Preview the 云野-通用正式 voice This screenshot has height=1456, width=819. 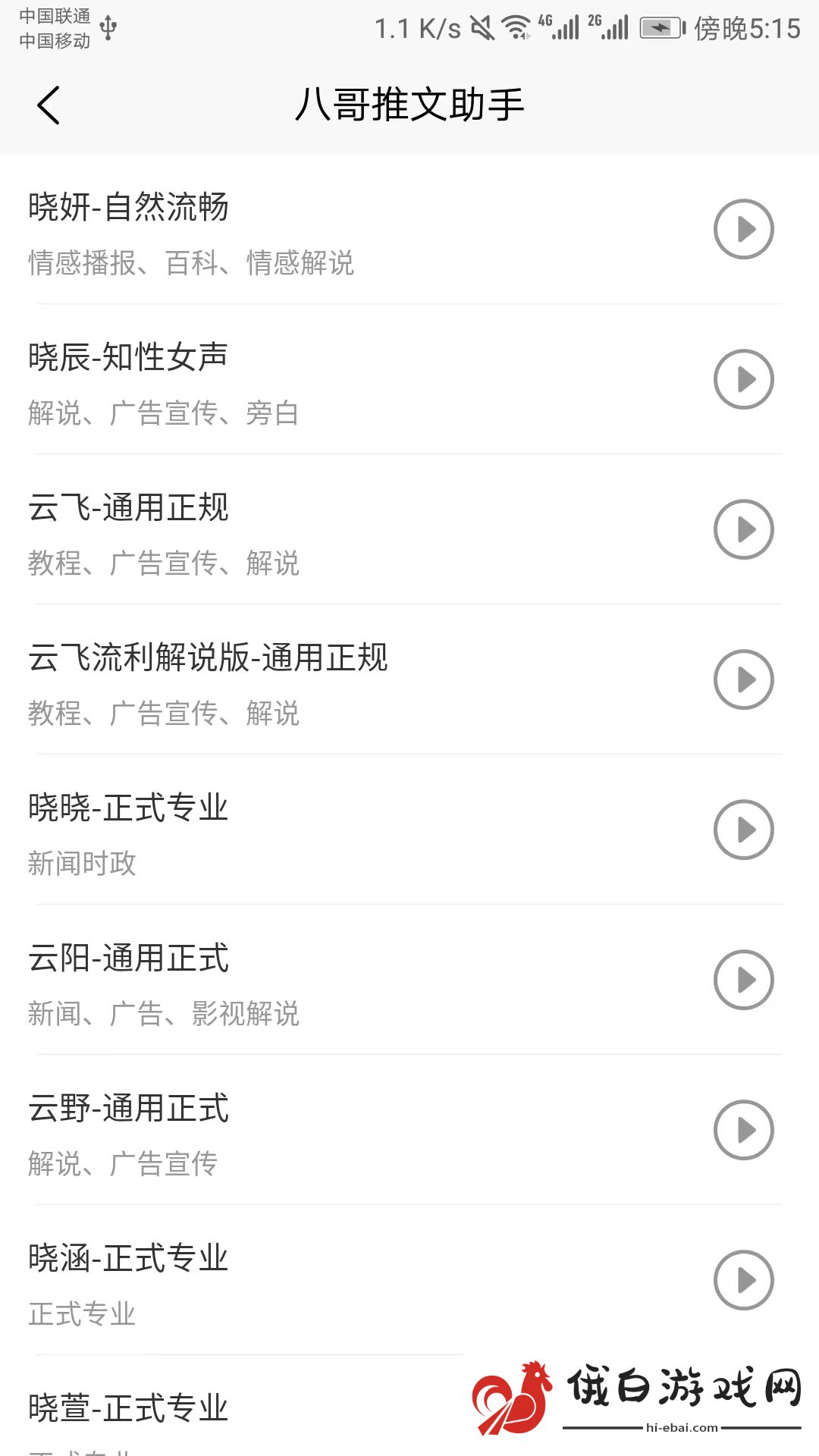(744, 1130)
